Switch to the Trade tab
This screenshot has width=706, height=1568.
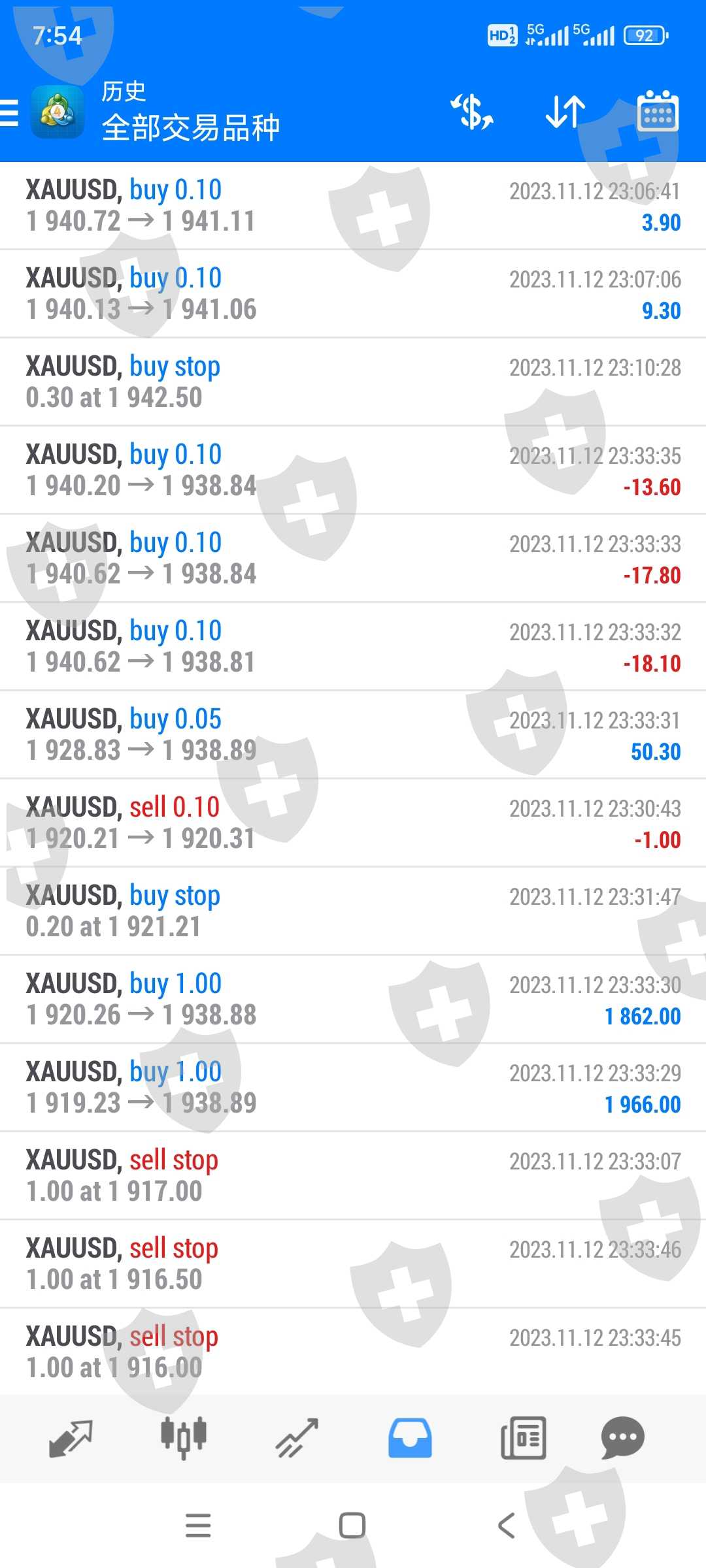[297, 1438]
